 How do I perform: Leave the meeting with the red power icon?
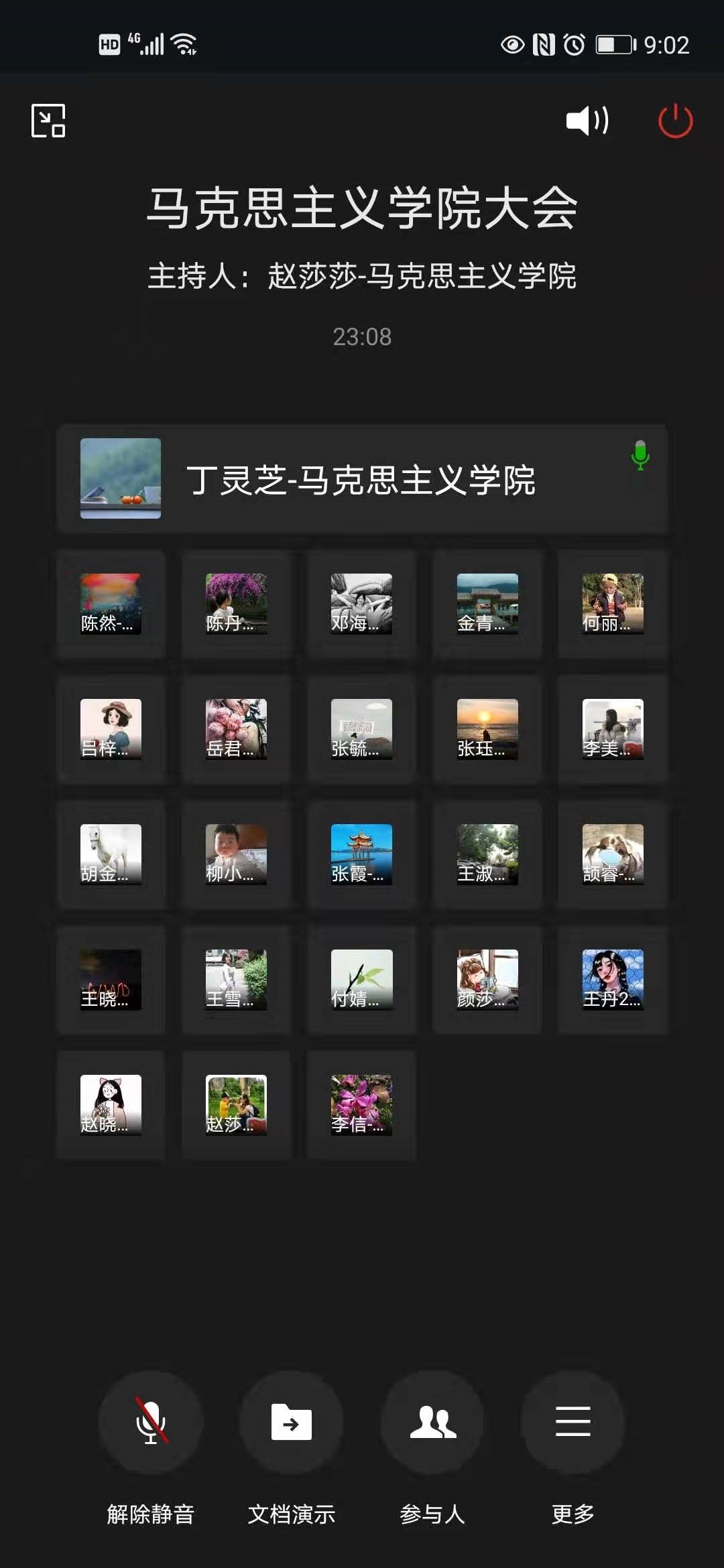(x=675, y=121)
